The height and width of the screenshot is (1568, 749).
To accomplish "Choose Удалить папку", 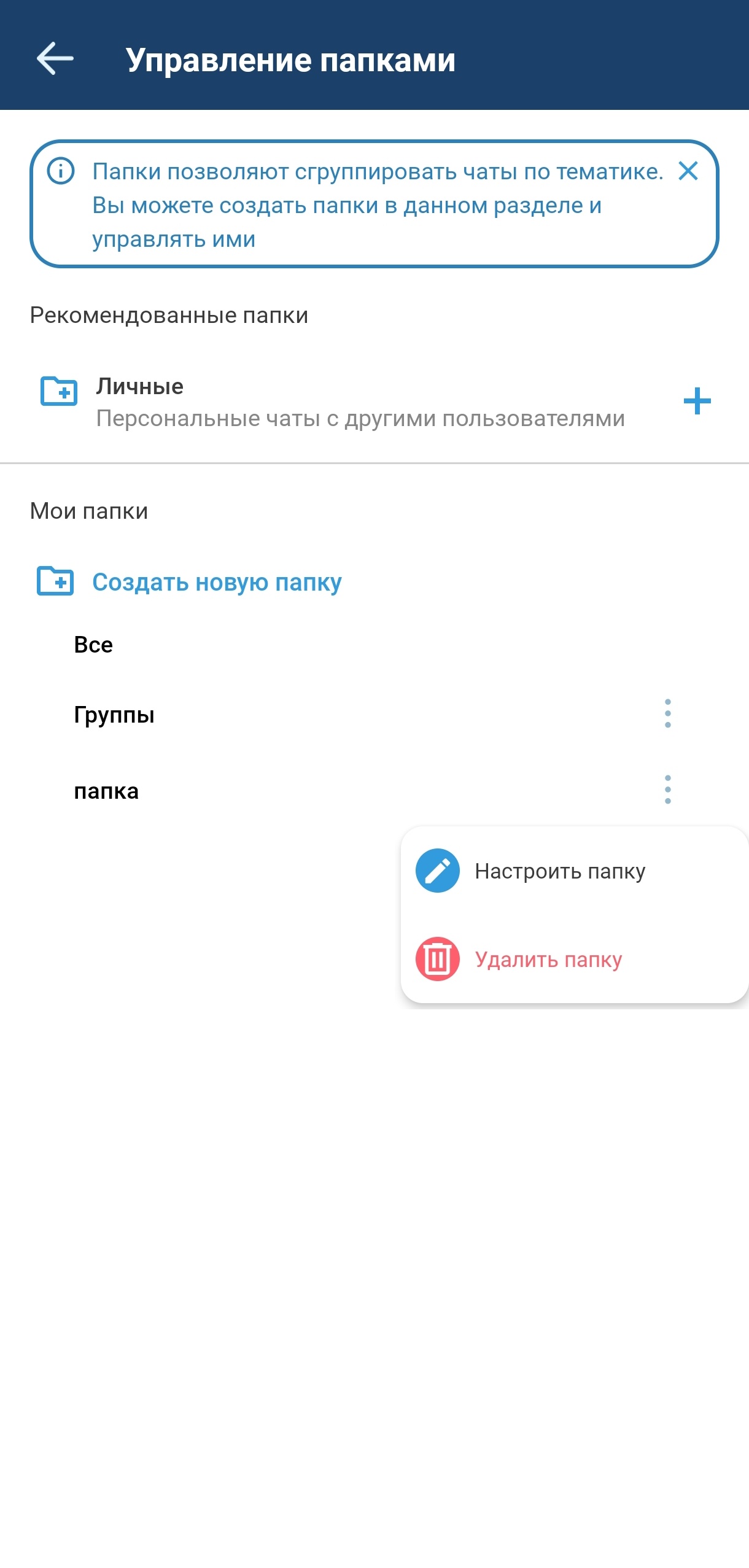I will [548, 959].
